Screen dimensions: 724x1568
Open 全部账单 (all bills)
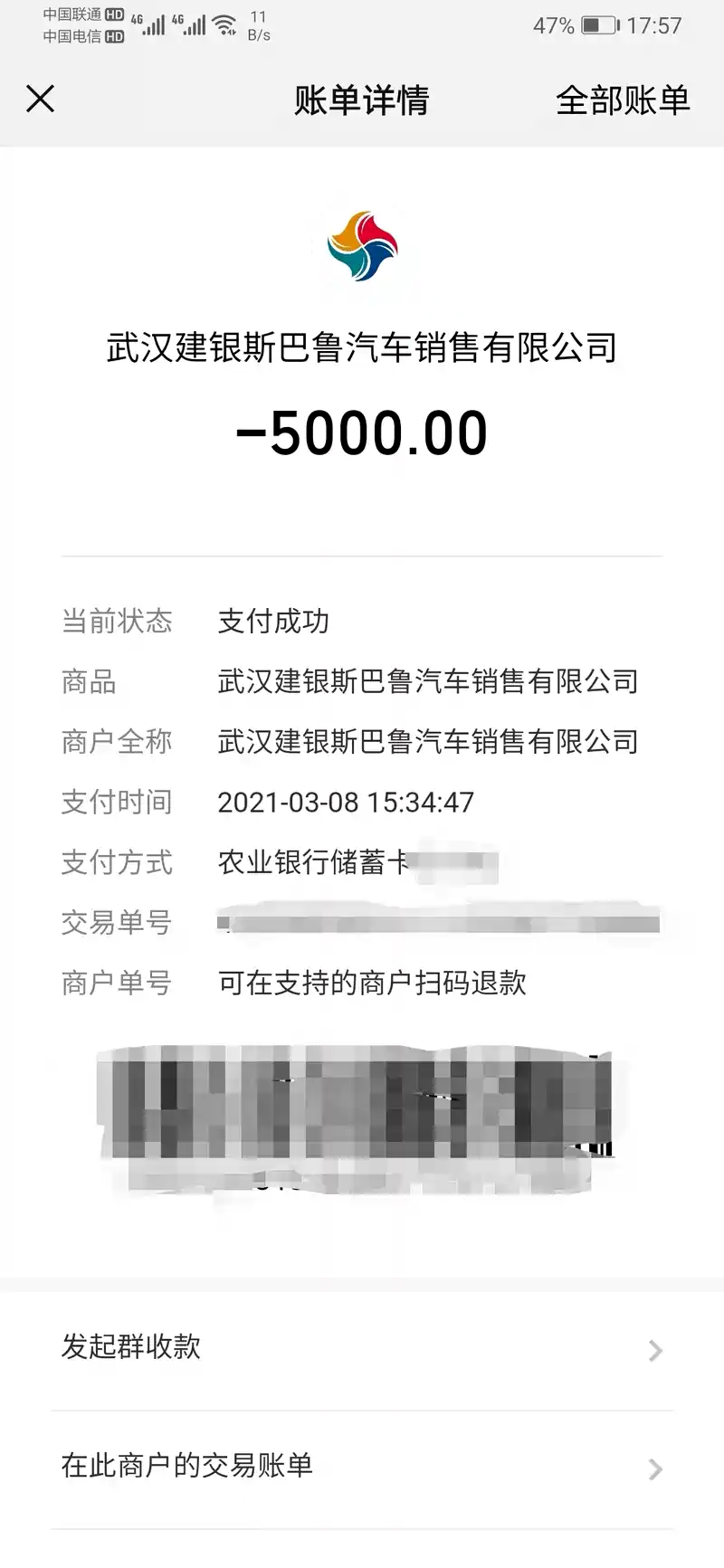pyautogui.click(x=623, y=100)
